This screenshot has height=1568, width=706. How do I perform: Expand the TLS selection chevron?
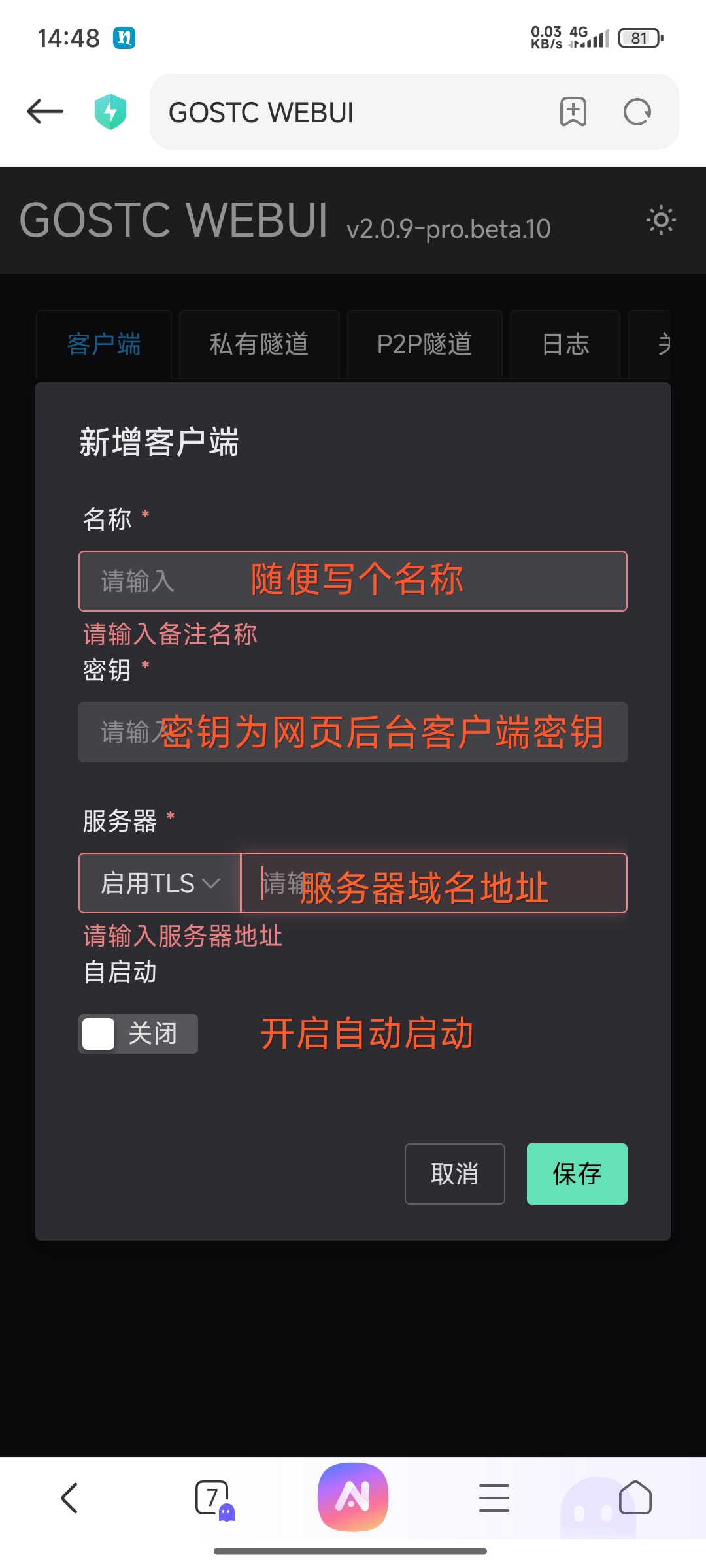pos(212,883)
